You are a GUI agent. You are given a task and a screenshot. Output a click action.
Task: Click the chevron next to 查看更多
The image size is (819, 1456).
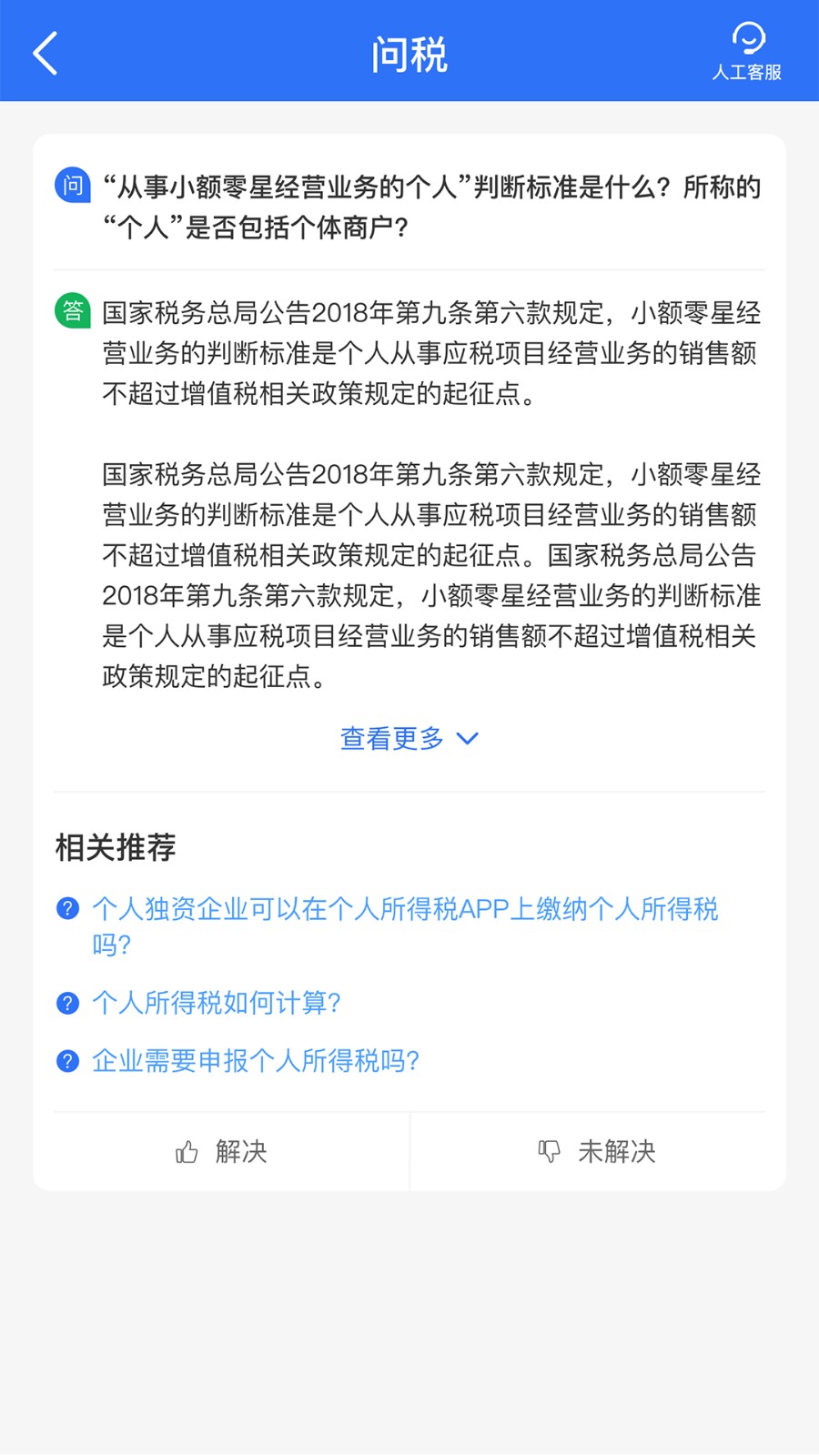pyautogui.click(x=467, y=739)
